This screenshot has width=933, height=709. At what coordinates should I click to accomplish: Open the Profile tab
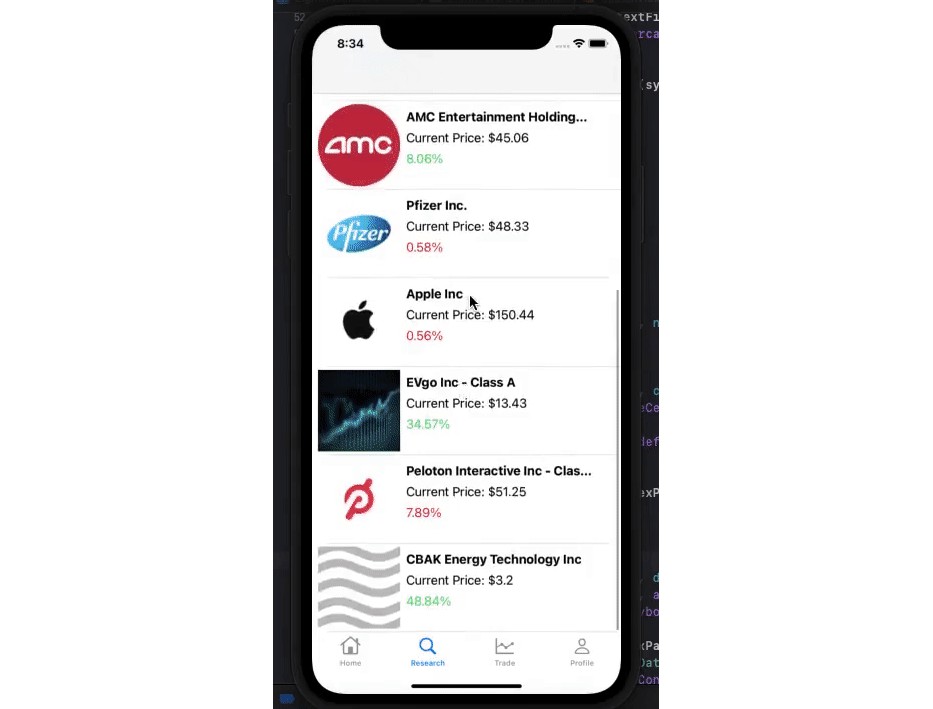[582, 651]
